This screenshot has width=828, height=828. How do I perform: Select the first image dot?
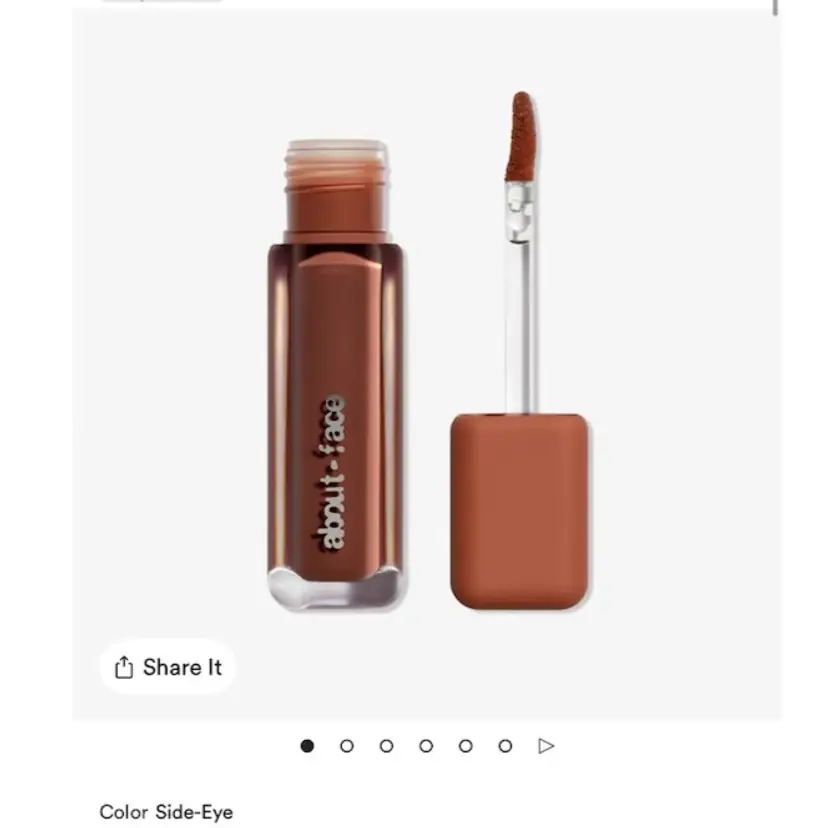tap(307, 746)
